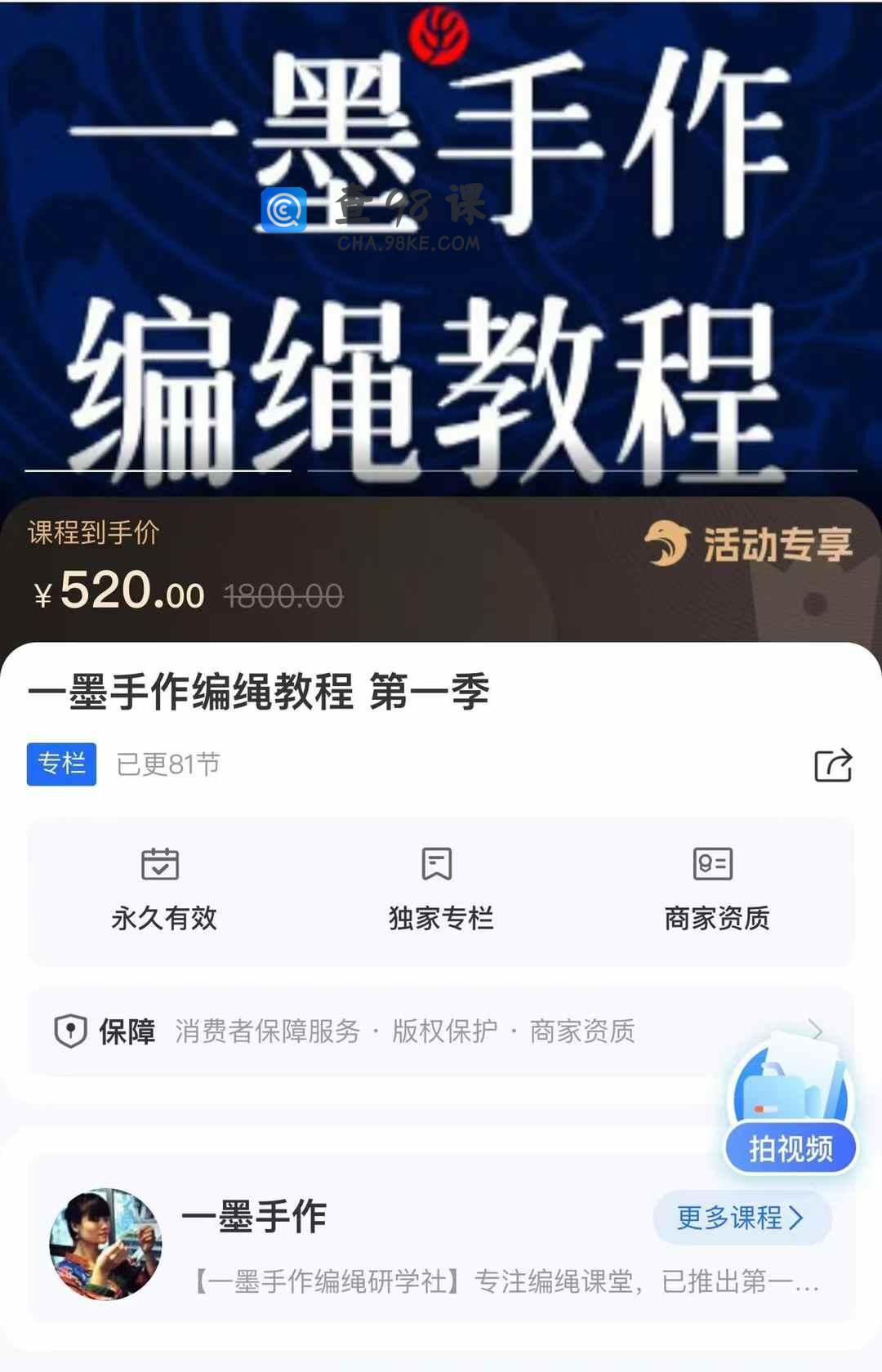The image size is (882, 1372).
Task: Share this course via the share icon
Action: (x=833, y=765)
